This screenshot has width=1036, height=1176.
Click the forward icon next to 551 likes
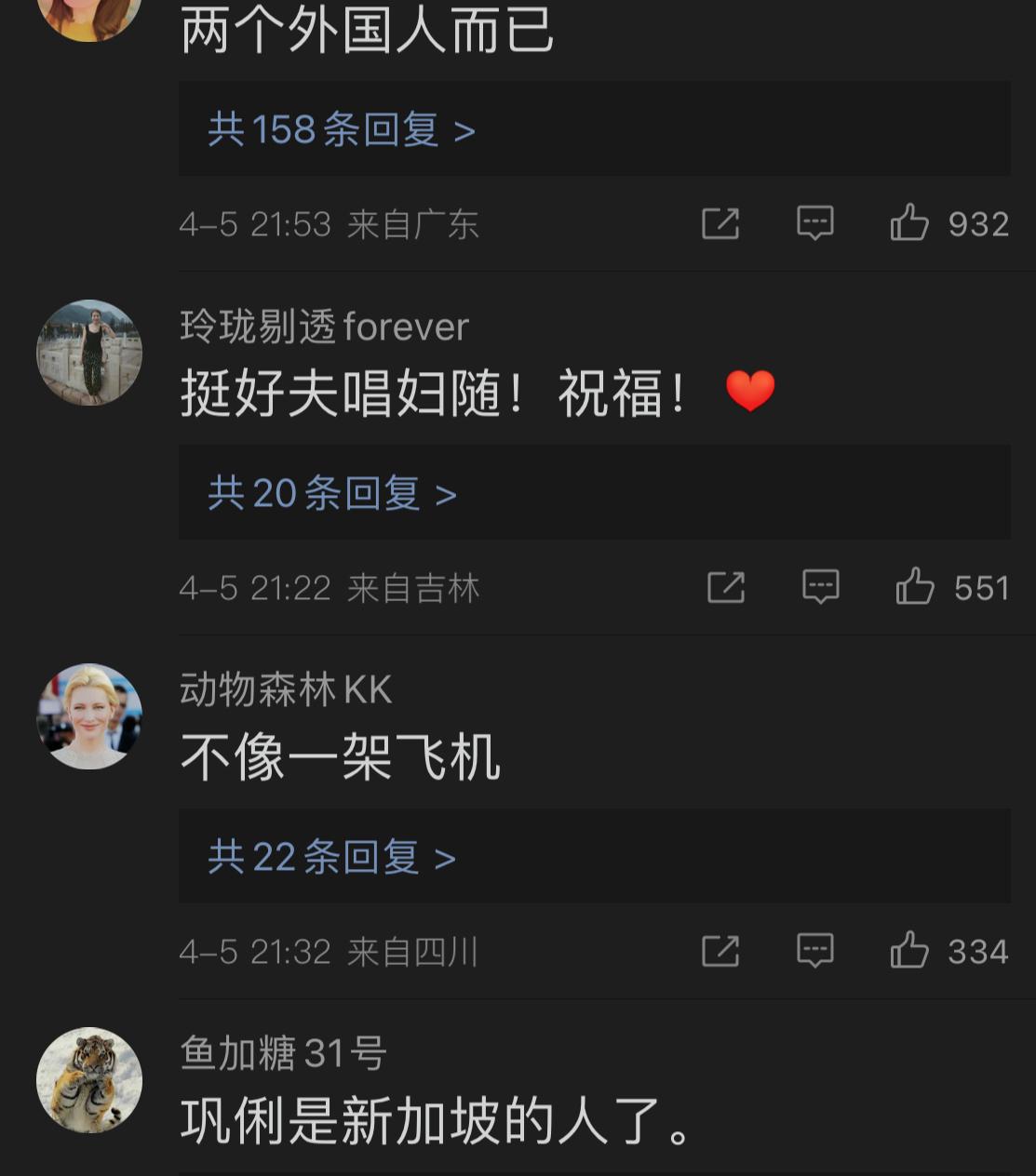click(727, 587)
